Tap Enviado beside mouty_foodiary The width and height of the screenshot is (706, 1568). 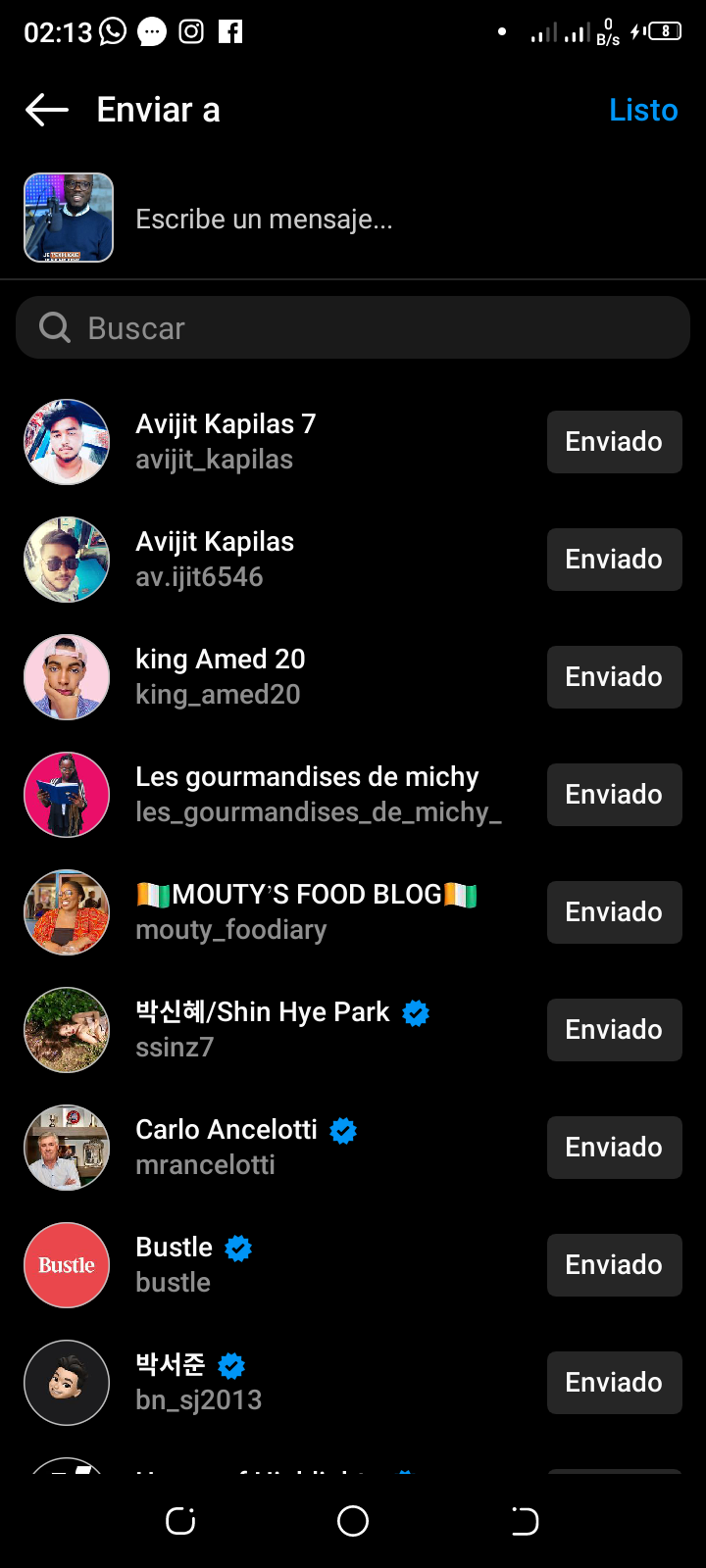coord(614,912)
